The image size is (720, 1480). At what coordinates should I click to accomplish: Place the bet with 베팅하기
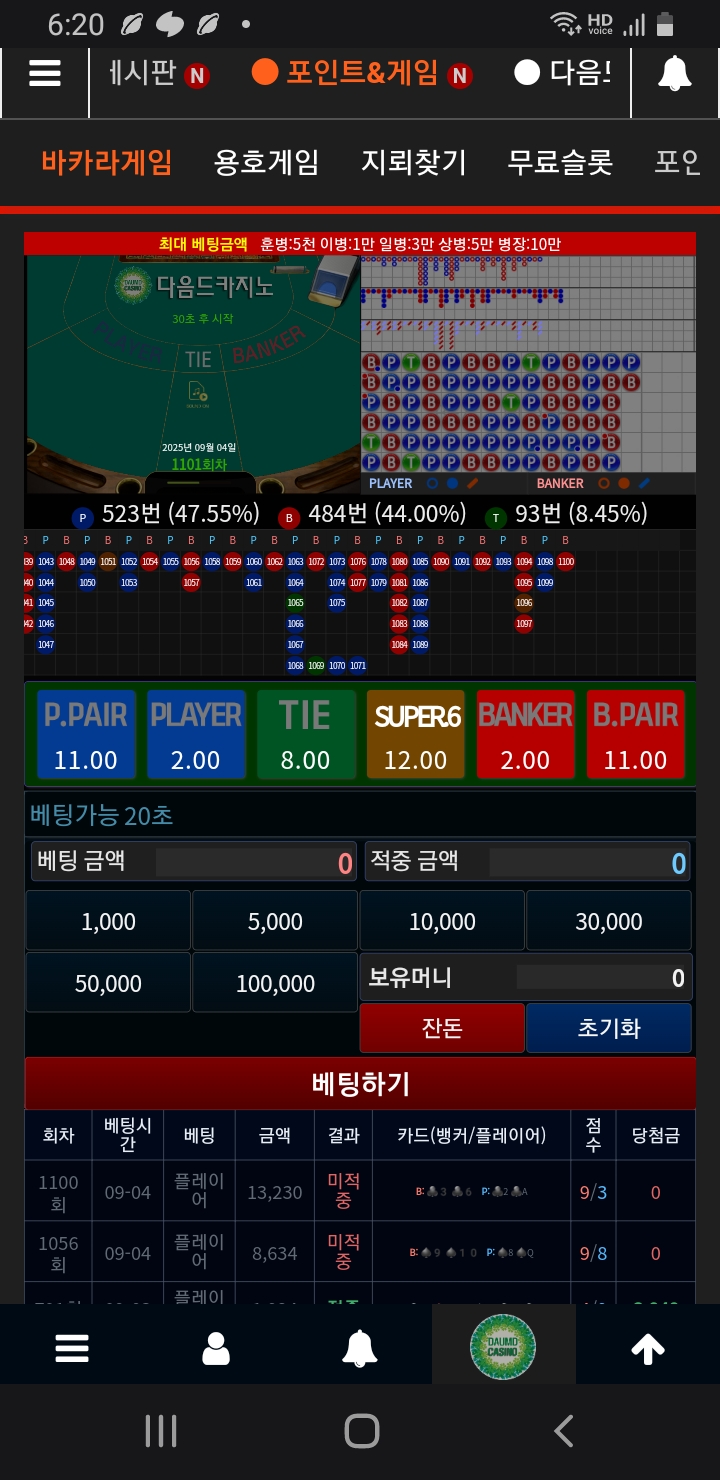tap(360, 1084)
